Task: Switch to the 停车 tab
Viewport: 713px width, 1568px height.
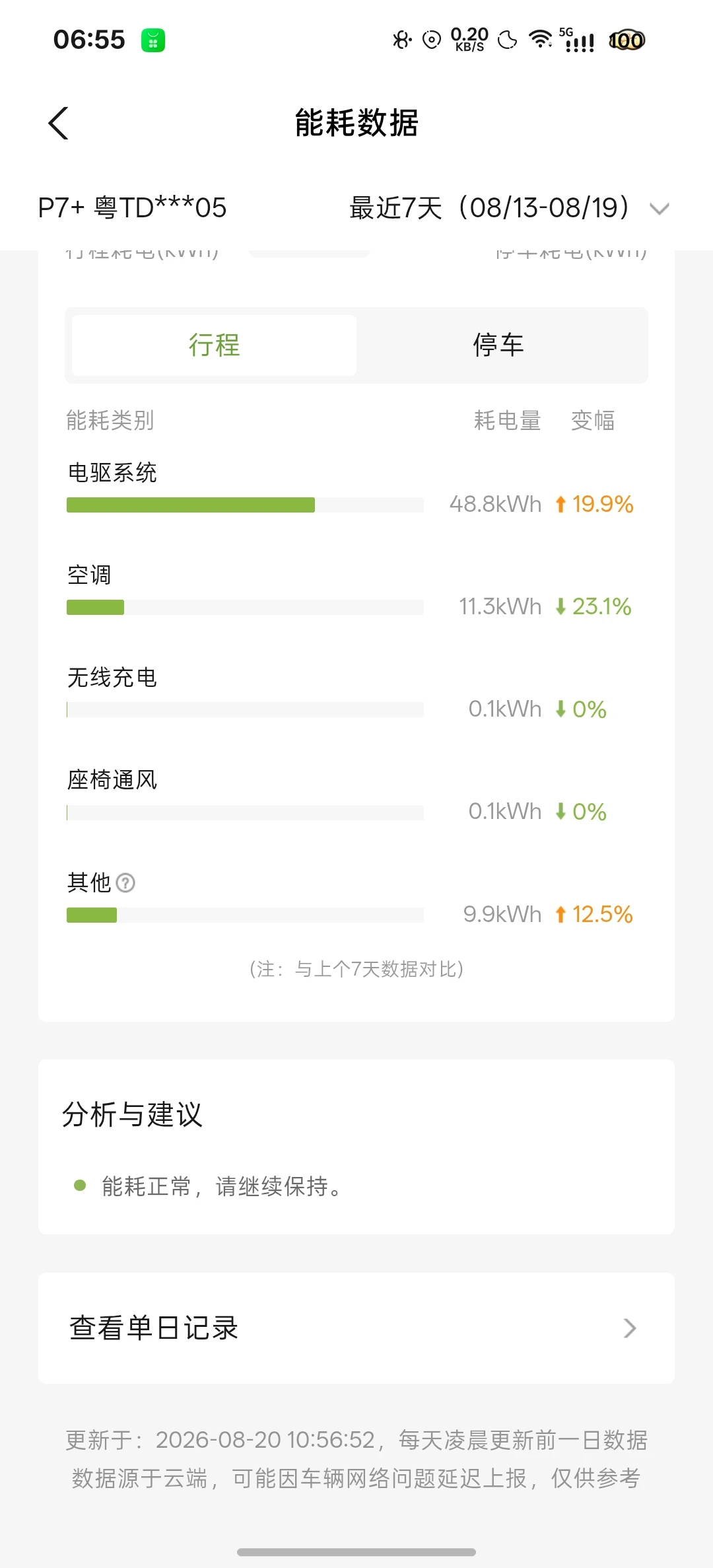Action: 498,345
